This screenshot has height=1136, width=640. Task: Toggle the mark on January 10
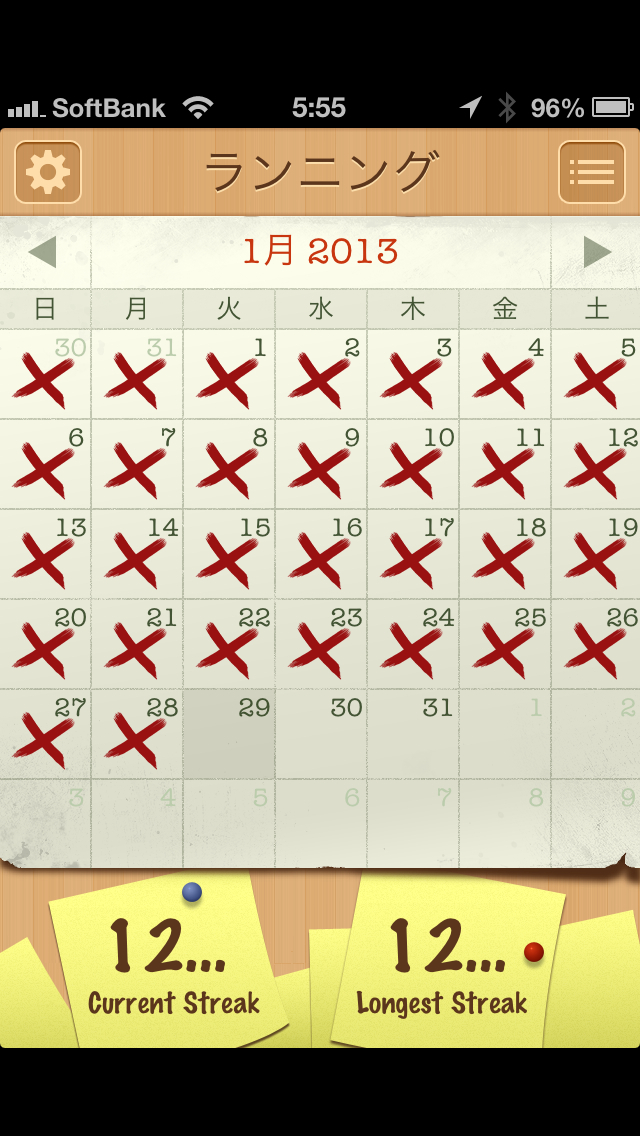(413, 464)
